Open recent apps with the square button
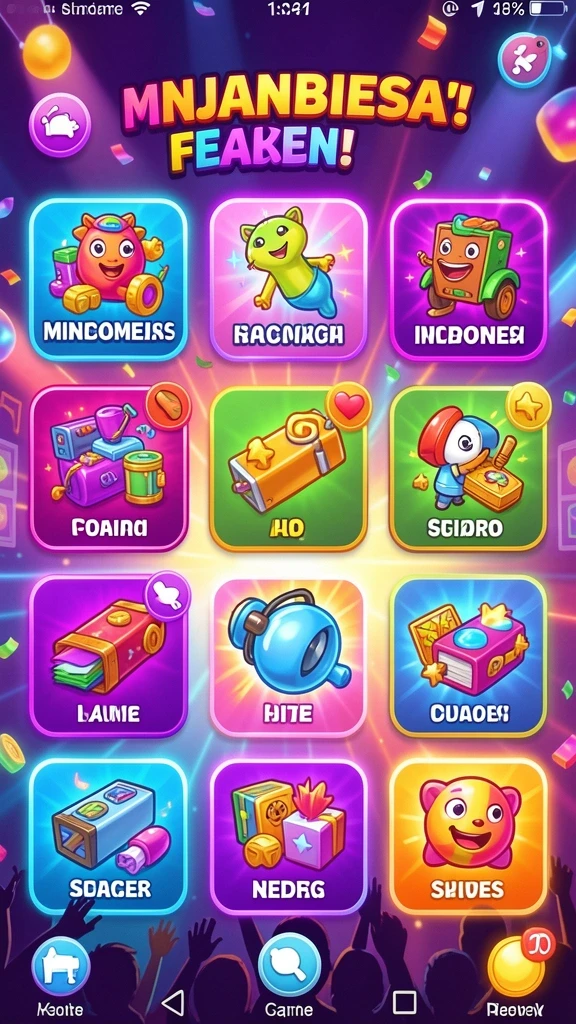Image resolution: width=576 pixels, height=1024 pixels. (404, 1002)
